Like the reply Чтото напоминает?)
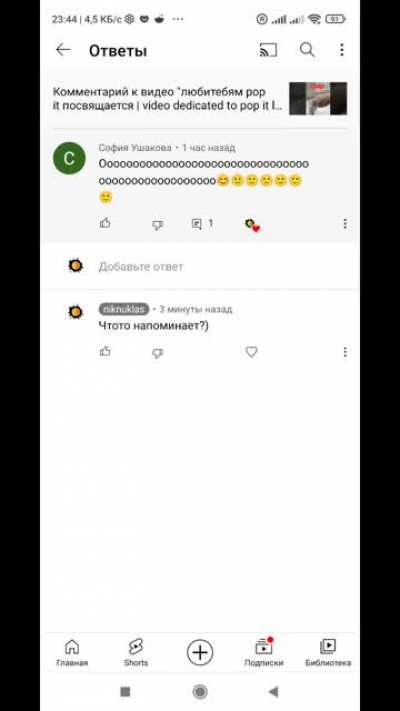This screenshot has height=711, width=400. tap(105, 352)
